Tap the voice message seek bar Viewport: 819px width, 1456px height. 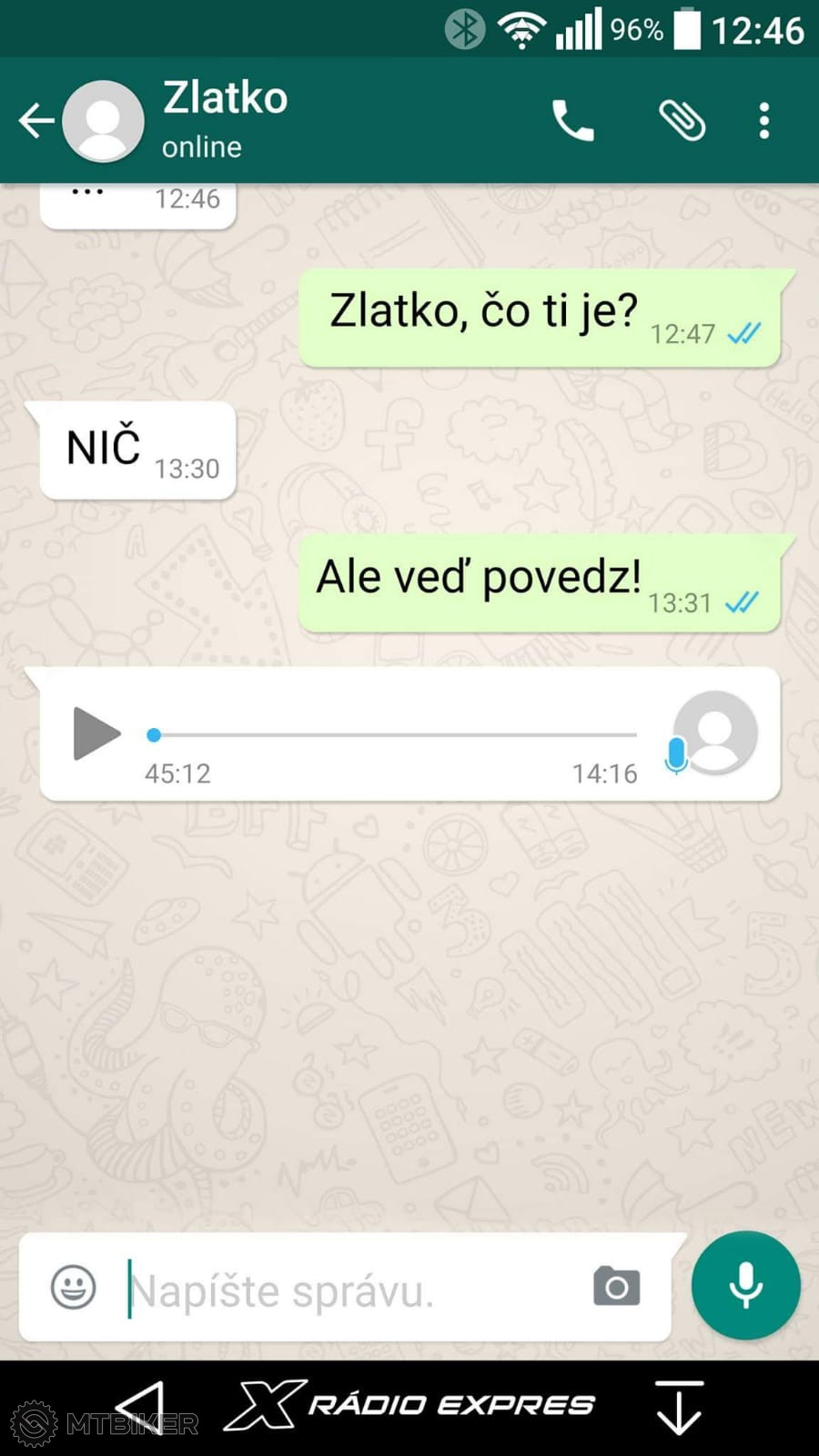[393, 734]
